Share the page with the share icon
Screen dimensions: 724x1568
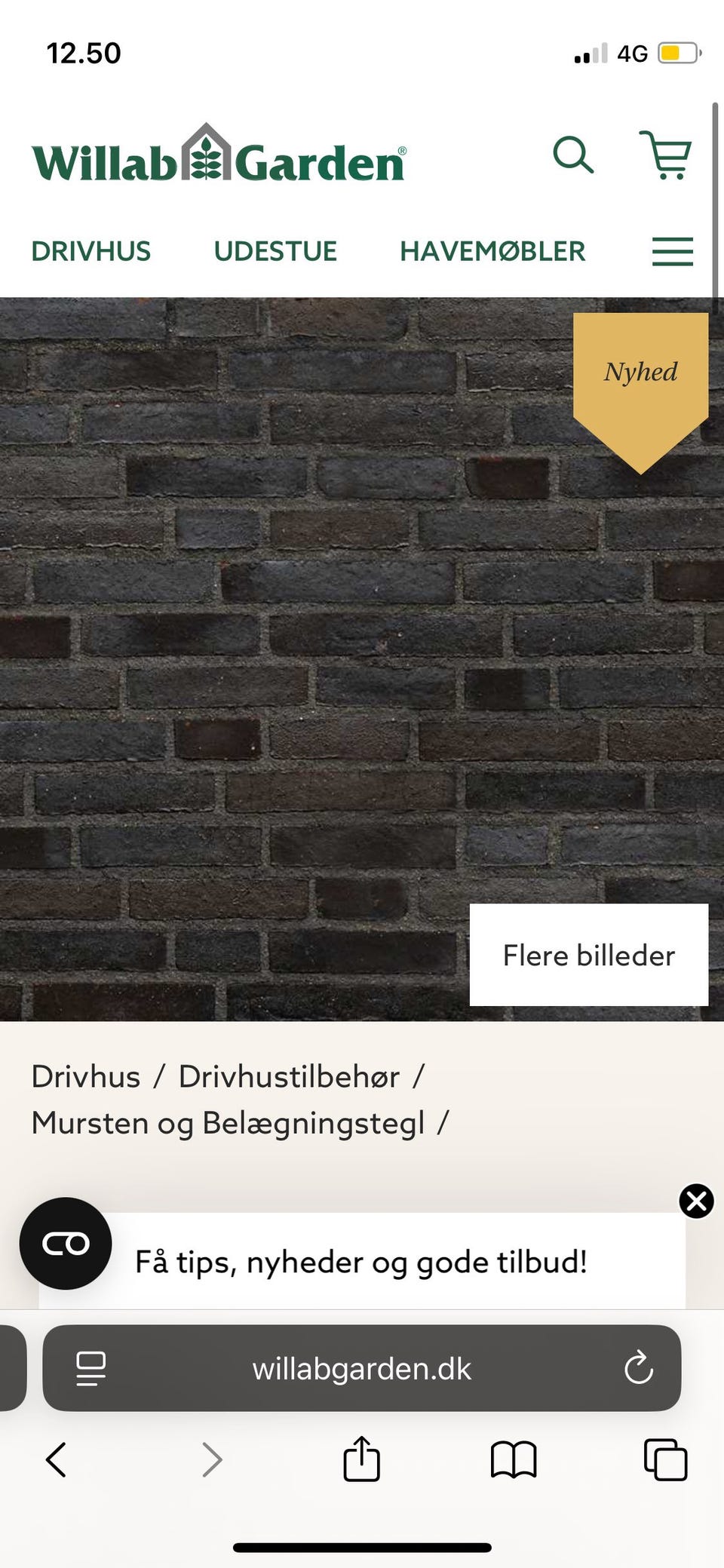362,1460
